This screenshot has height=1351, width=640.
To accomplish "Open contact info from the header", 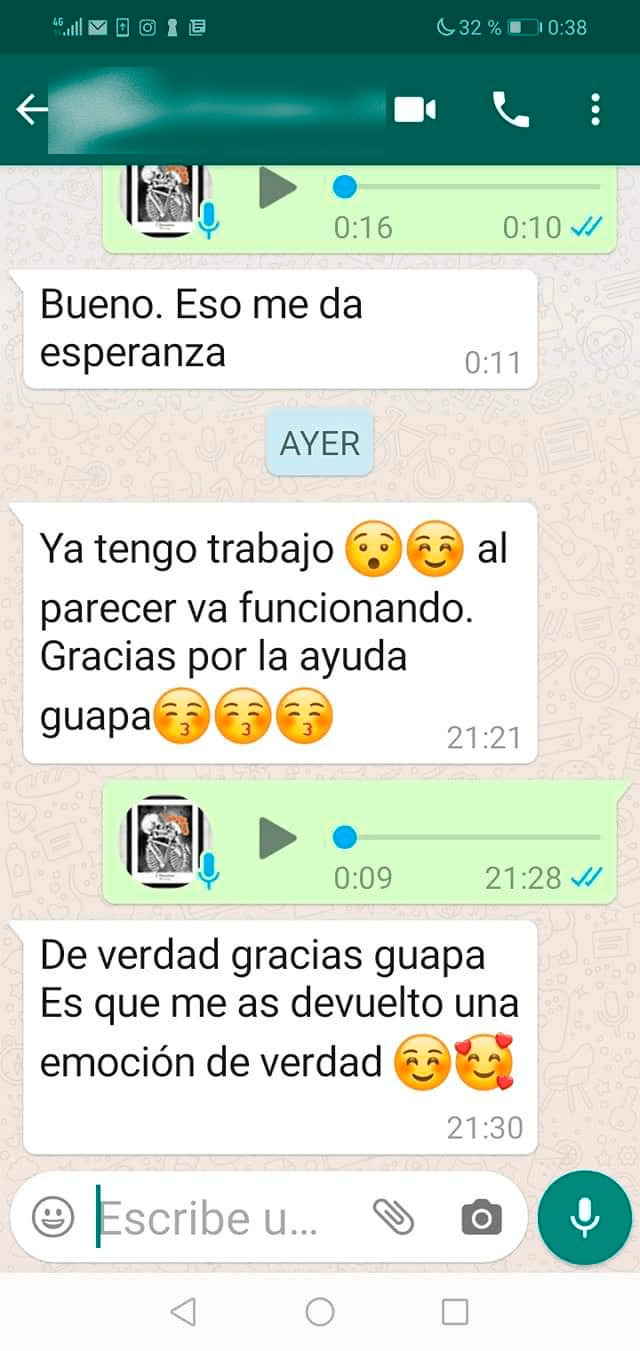I will [x=215, y=109].
